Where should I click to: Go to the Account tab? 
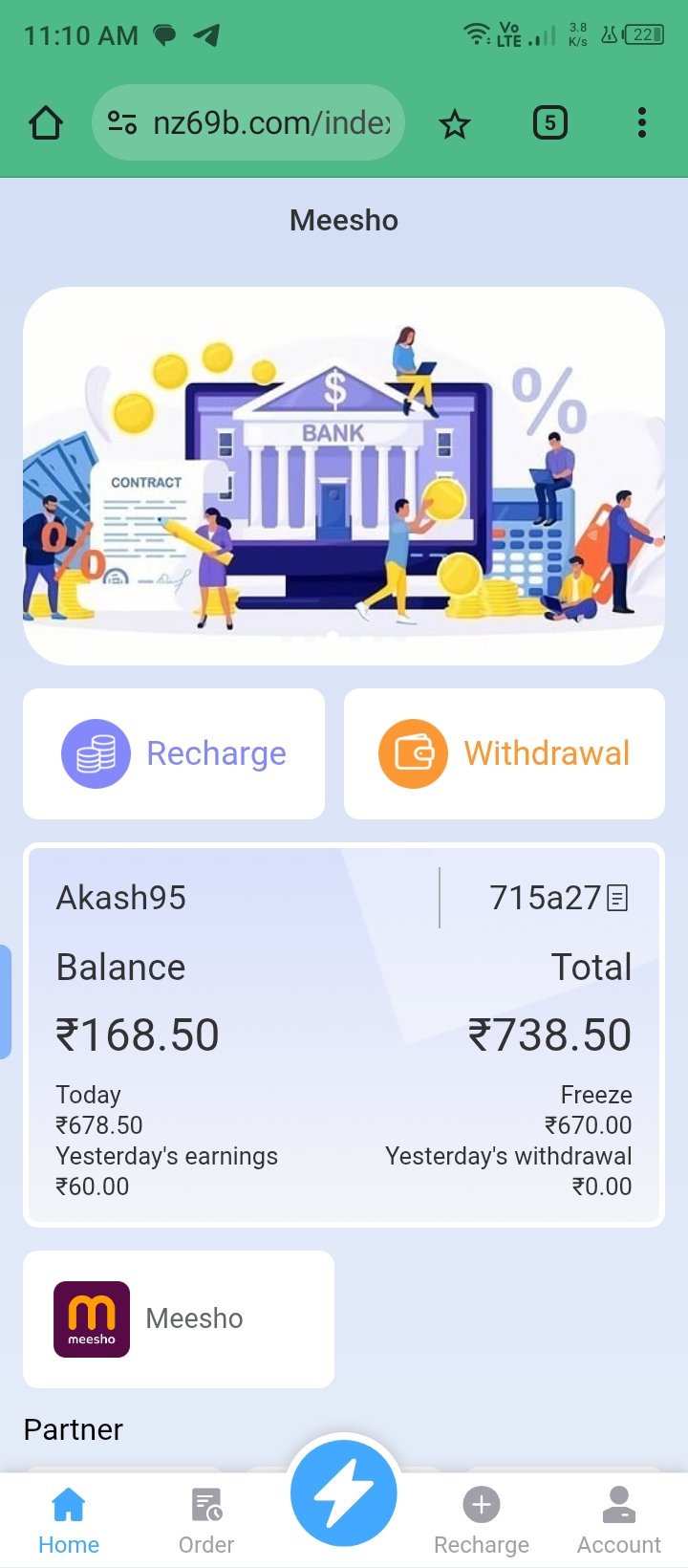619,1520
